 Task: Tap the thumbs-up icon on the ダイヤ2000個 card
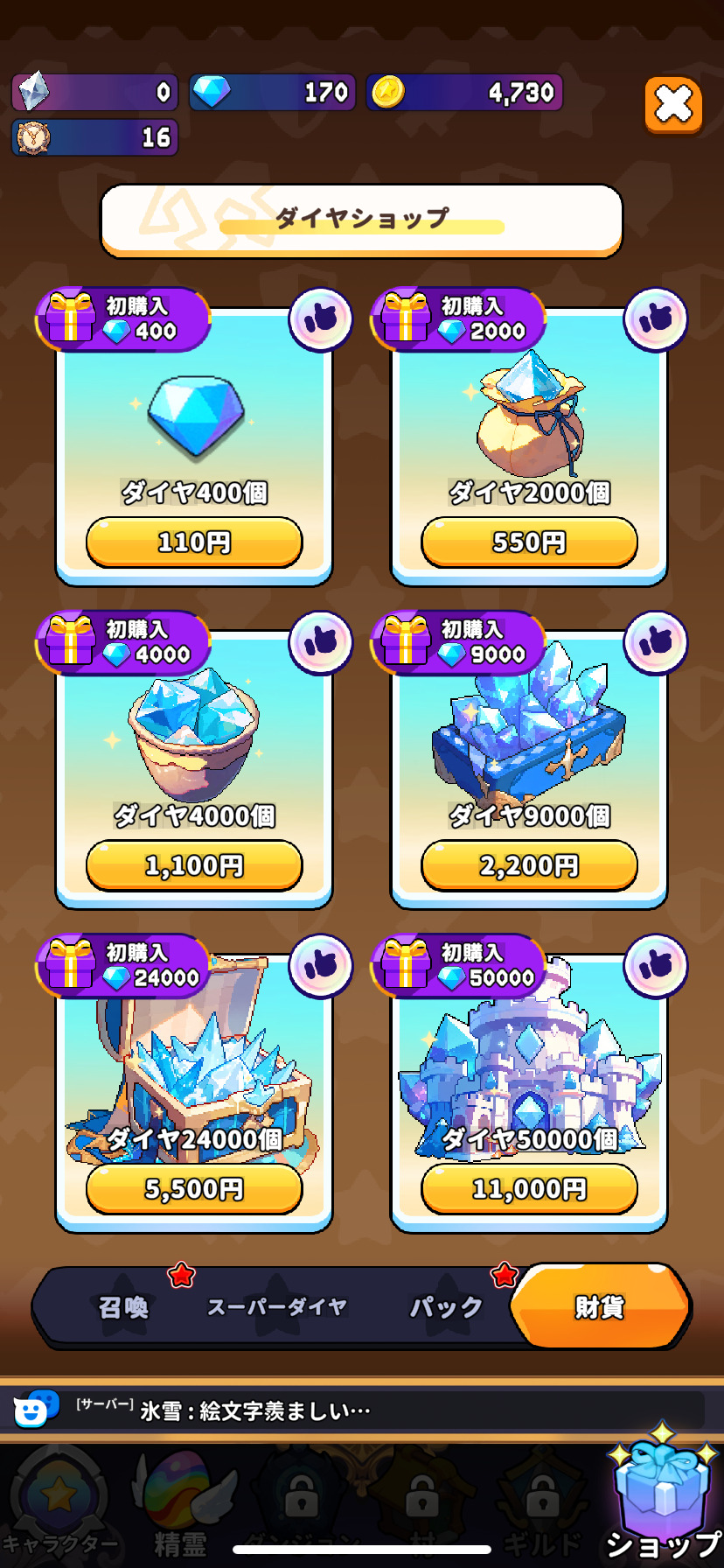click(x=656, y=319)
